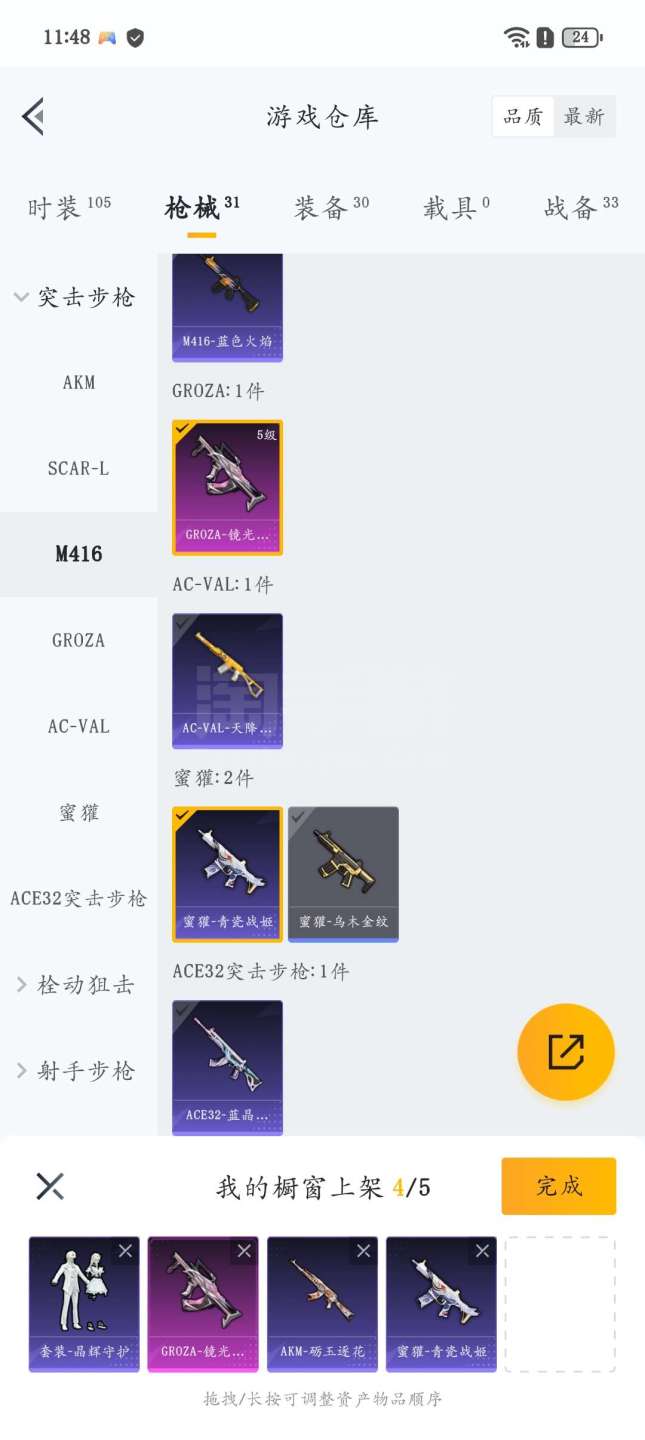Tap the orange share floating button

(x=565, y=1052)
